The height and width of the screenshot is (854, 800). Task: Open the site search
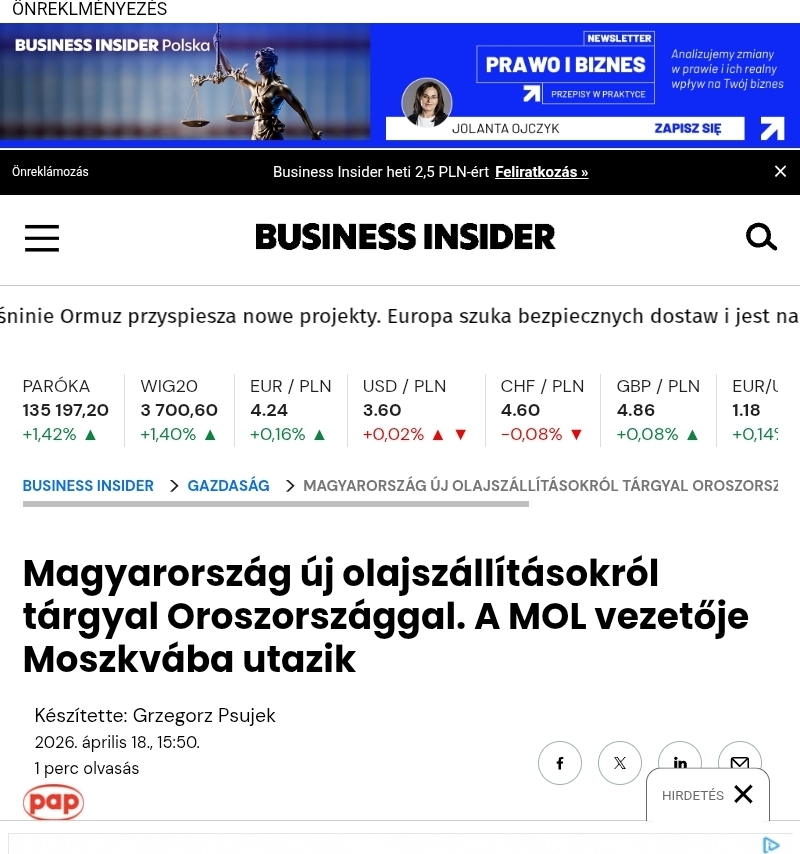(x=761, y=237)
